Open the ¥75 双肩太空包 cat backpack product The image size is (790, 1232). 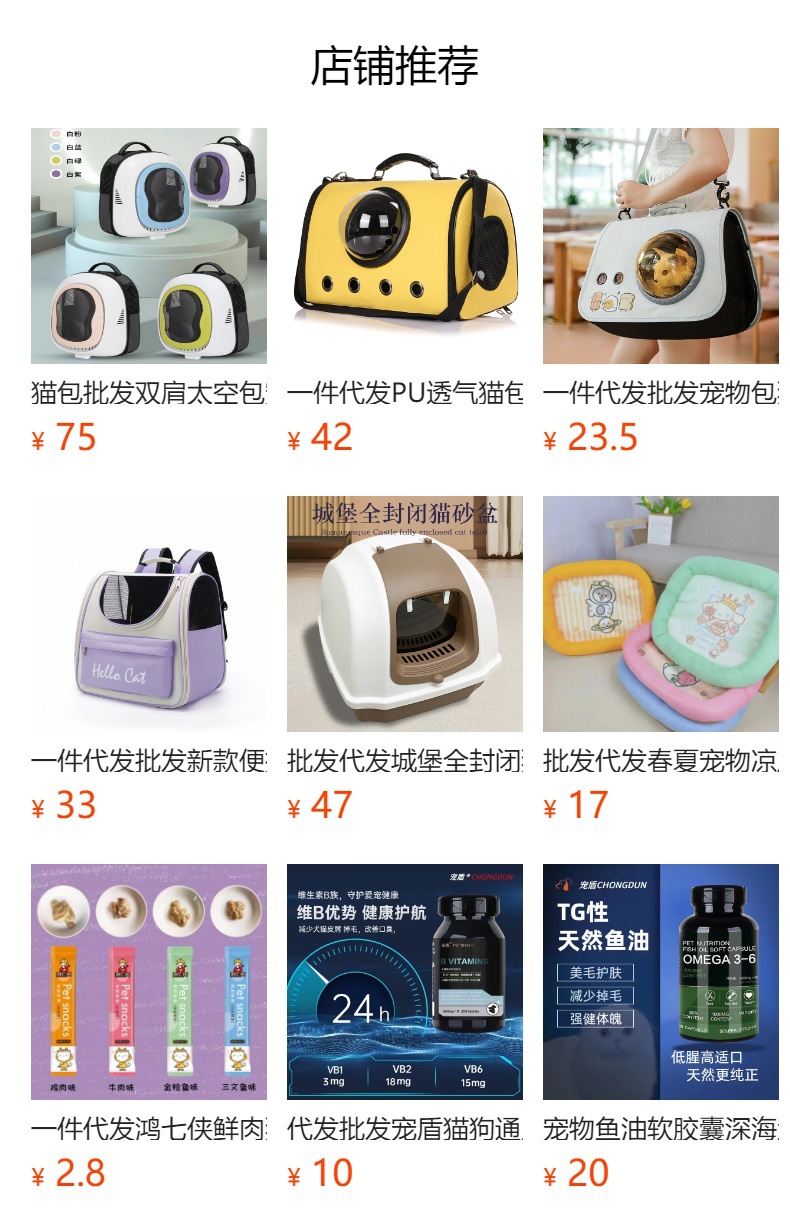coord(149,246)
